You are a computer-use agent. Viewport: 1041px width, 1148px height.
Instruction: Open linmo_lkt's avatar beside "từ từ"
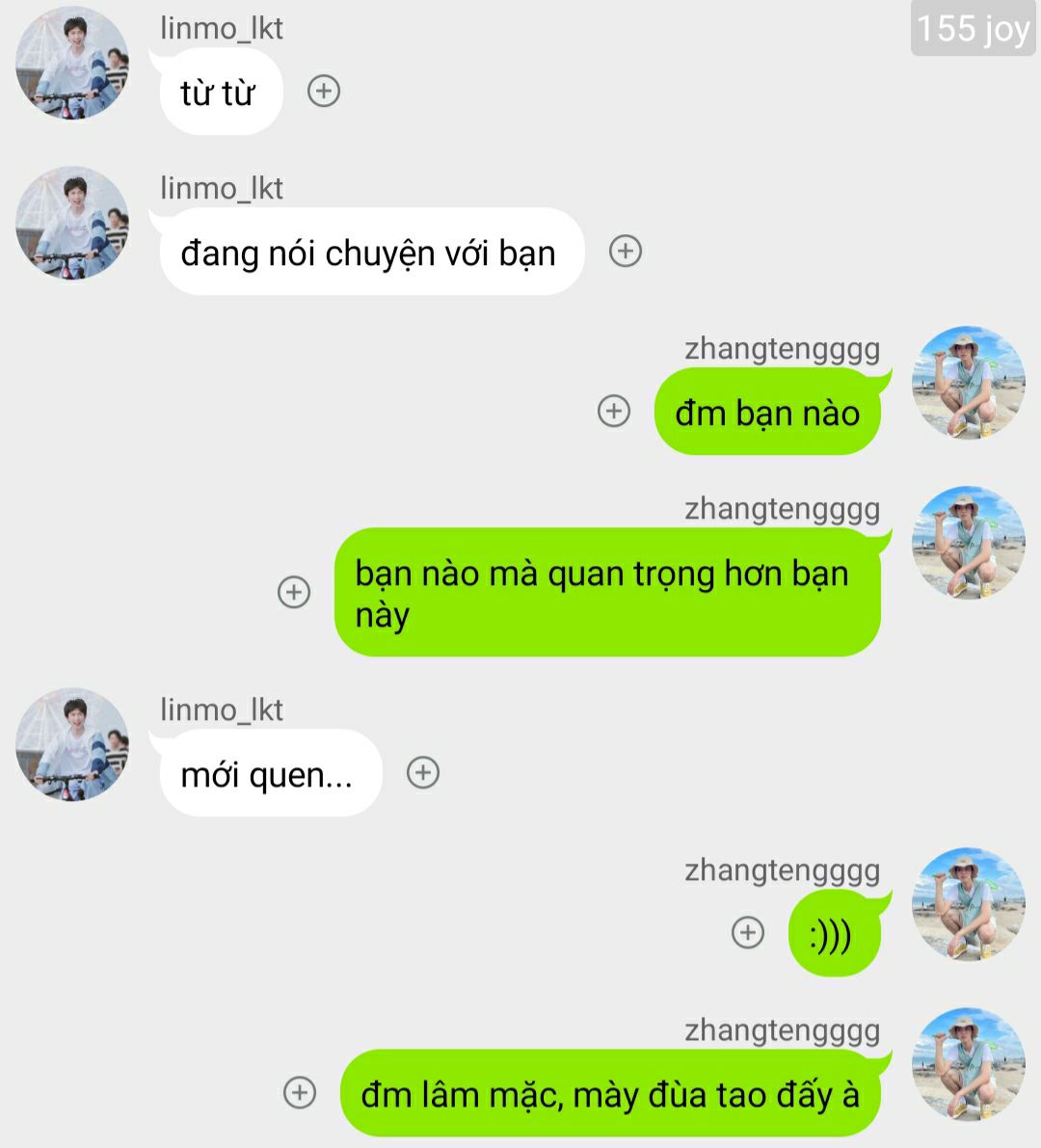(72, 64)
